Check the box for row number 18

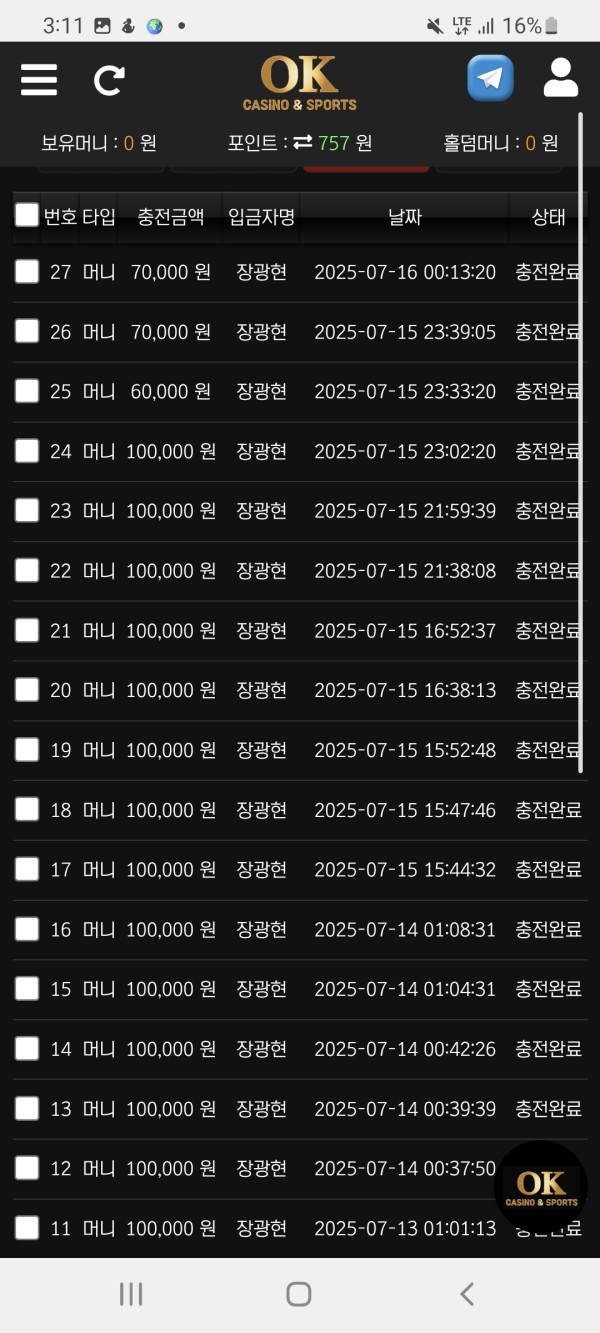click(x=27, y=809)
